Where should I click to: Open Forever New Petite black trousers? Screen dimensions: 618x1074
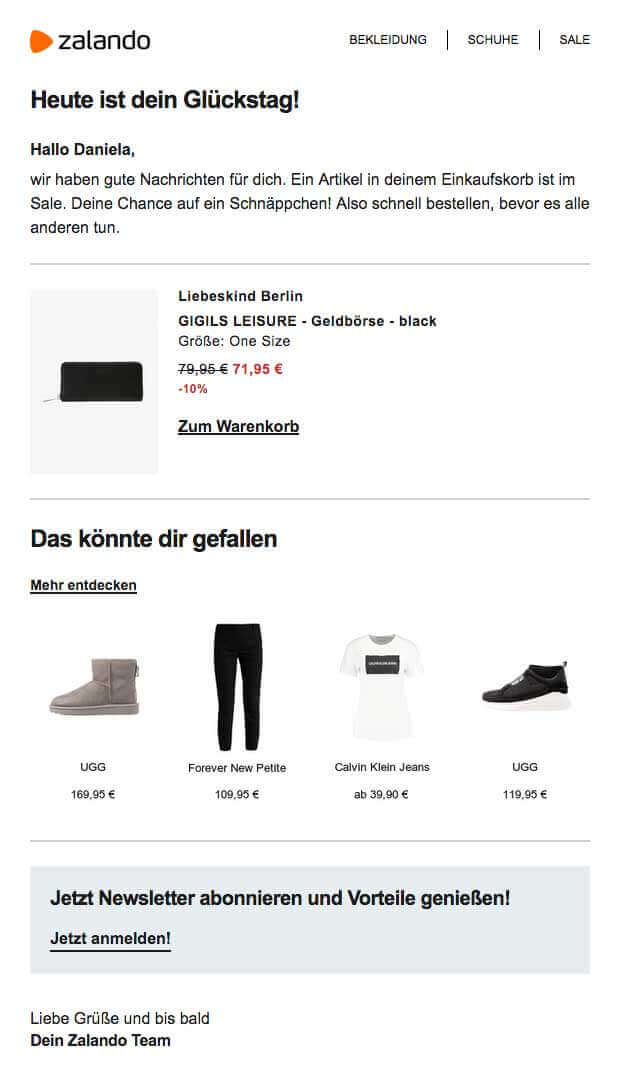tap(237, 686)
